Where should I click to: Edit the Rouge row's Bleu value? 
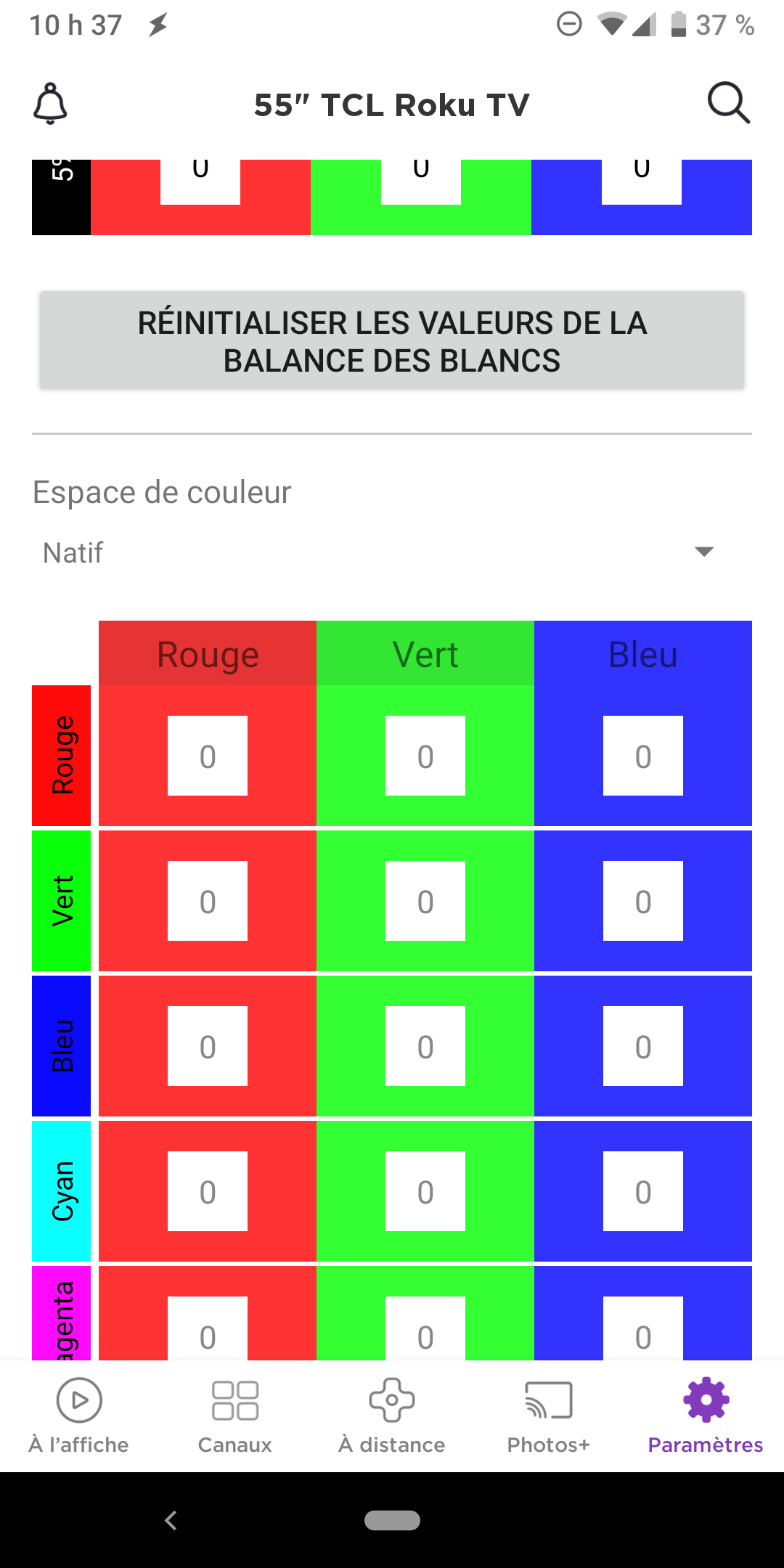coord(643,756)
